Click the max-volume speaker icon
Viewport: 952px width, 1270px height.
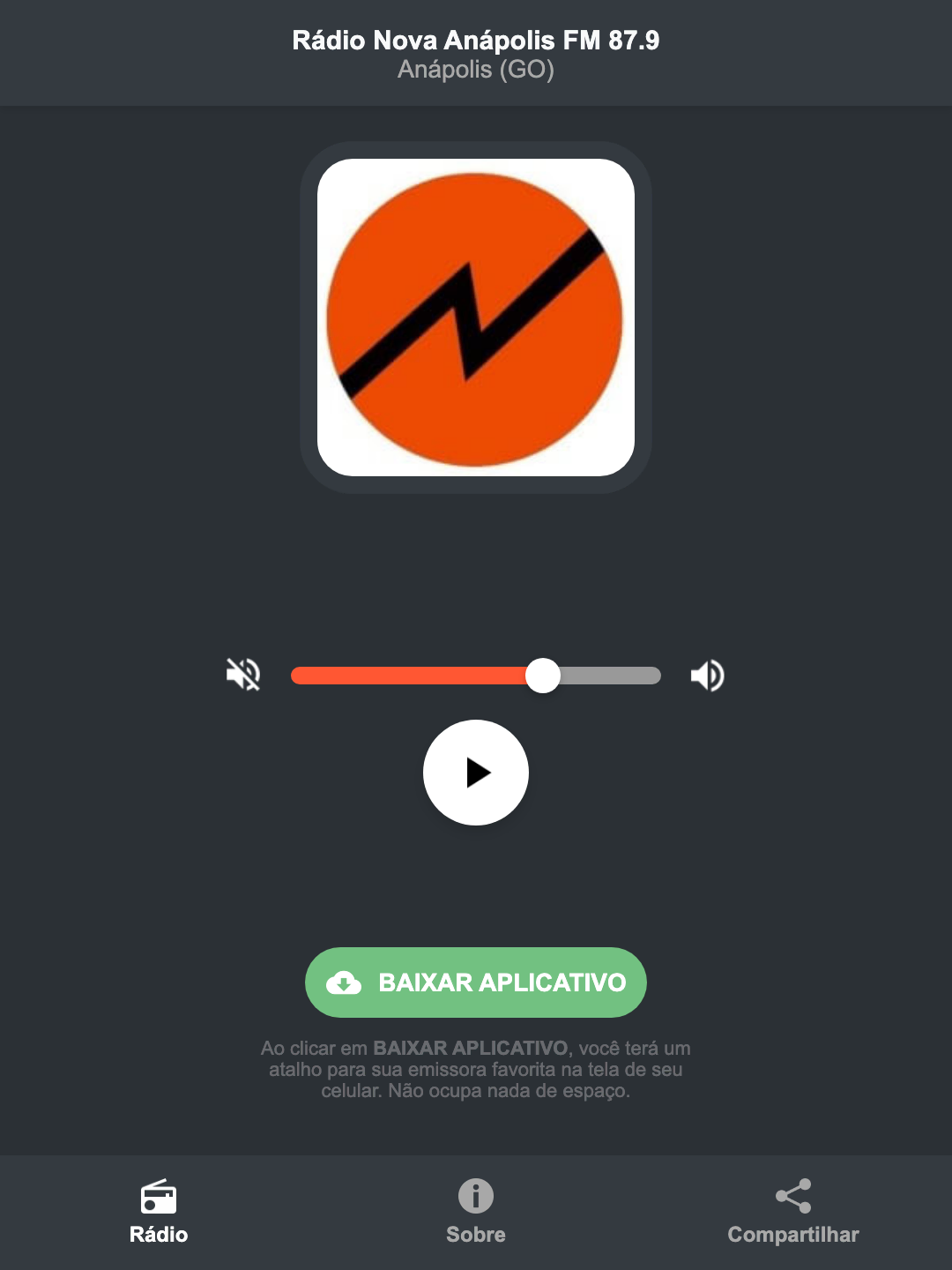click(x=706, y=675)
